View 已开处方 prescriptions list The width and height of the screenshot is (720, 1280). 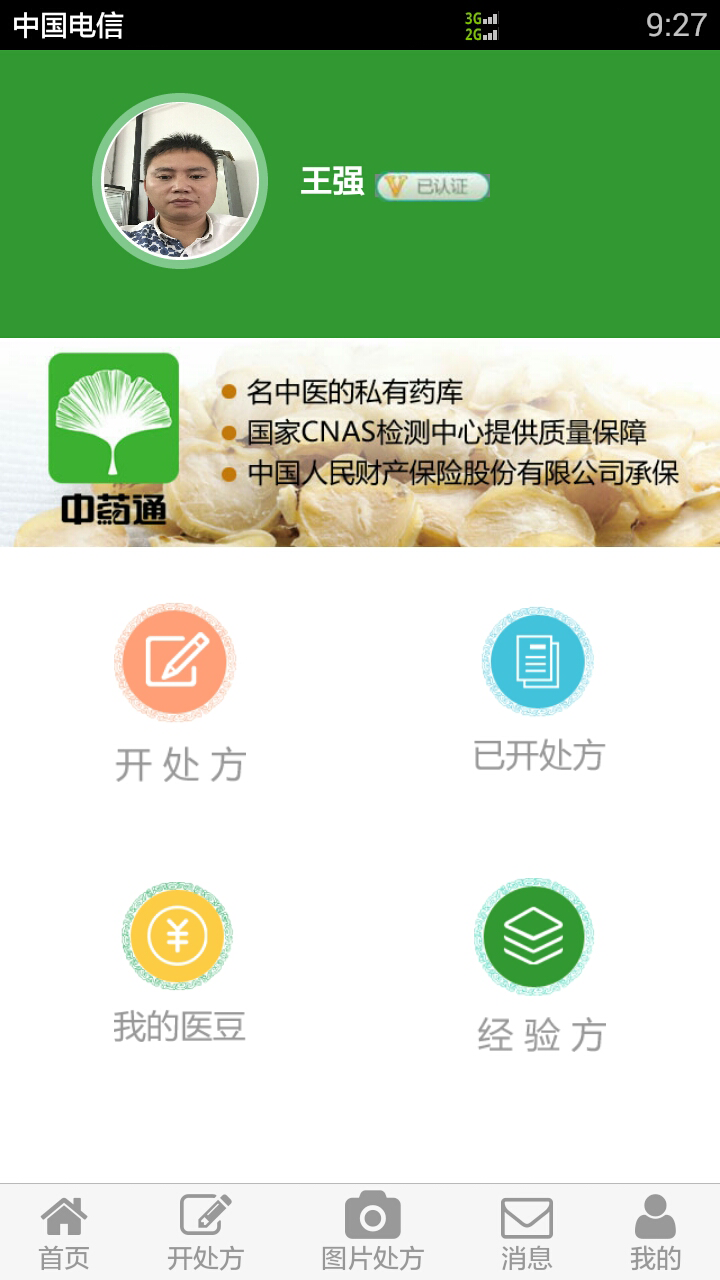(x=538, y=662)
